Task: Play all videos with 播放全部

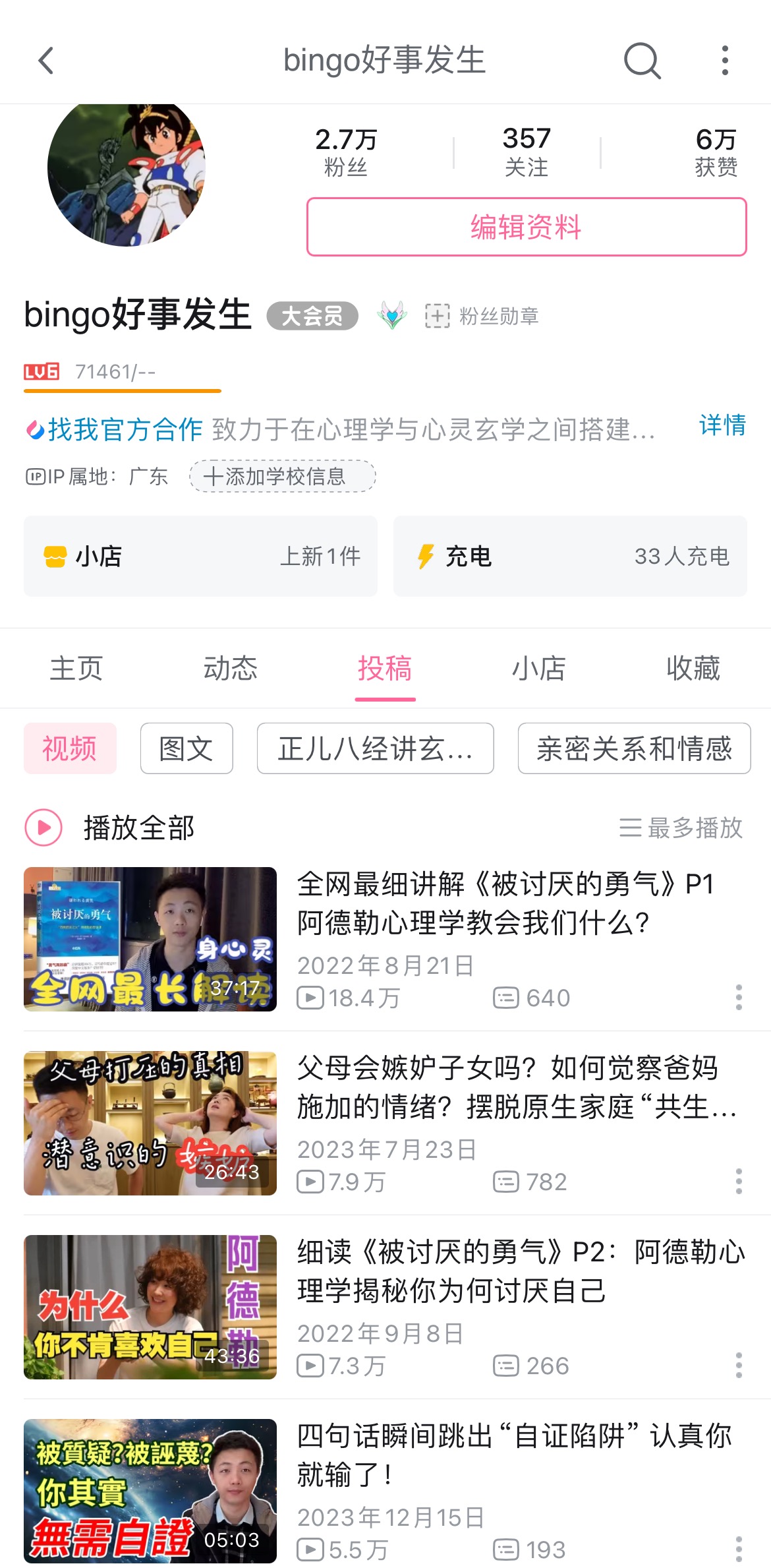Action: tap(111, 828)
